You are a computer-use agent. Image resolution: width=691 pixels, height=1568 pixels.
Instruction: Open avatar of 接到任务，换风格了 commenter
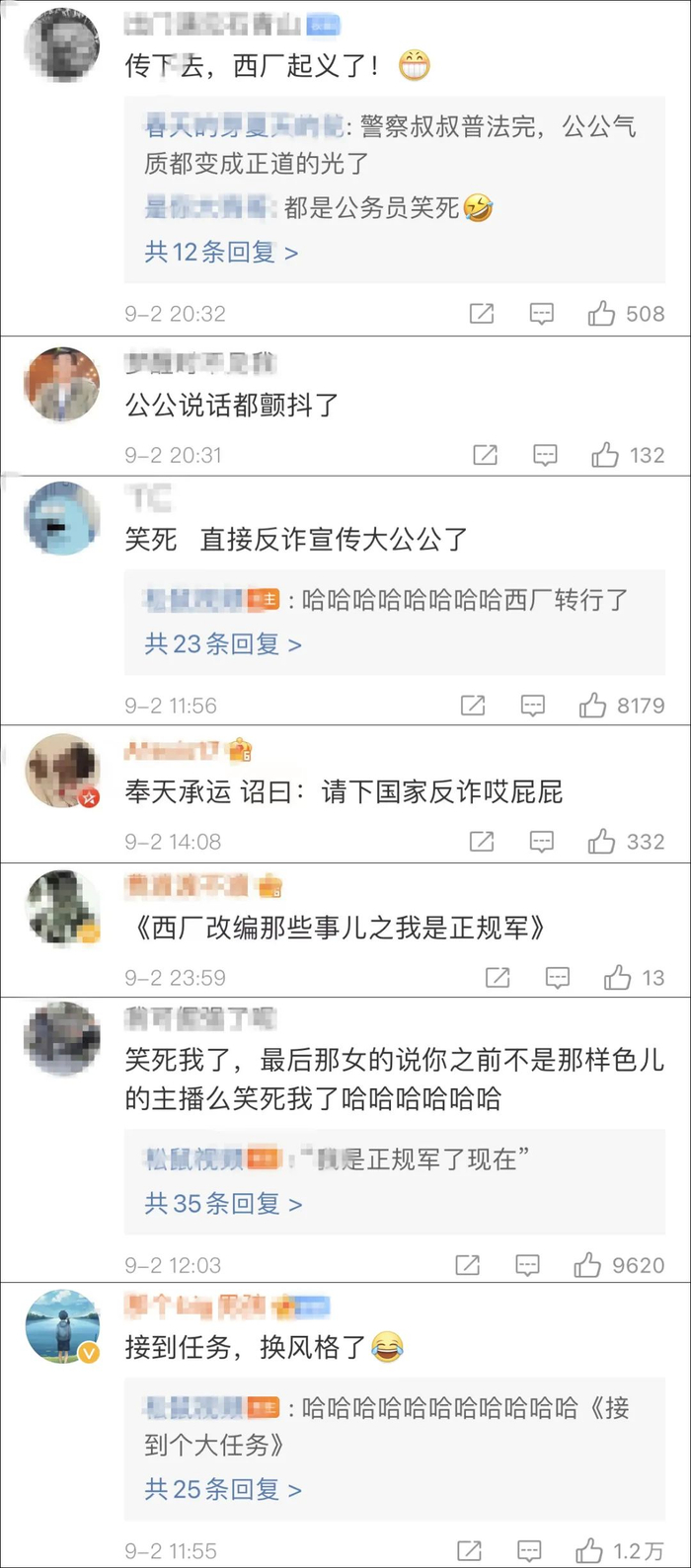(x=62, y=1326)
